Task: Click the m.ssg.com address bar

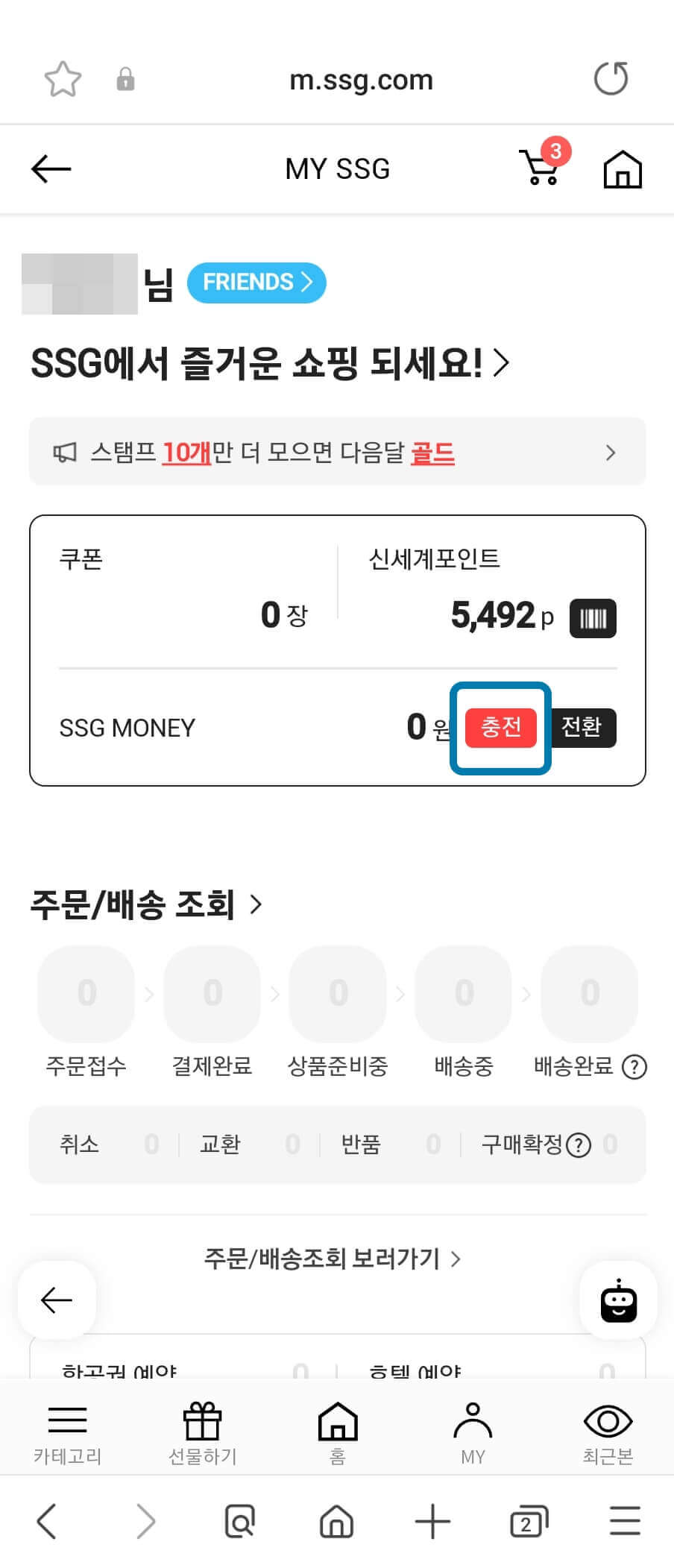Action: 362,78
